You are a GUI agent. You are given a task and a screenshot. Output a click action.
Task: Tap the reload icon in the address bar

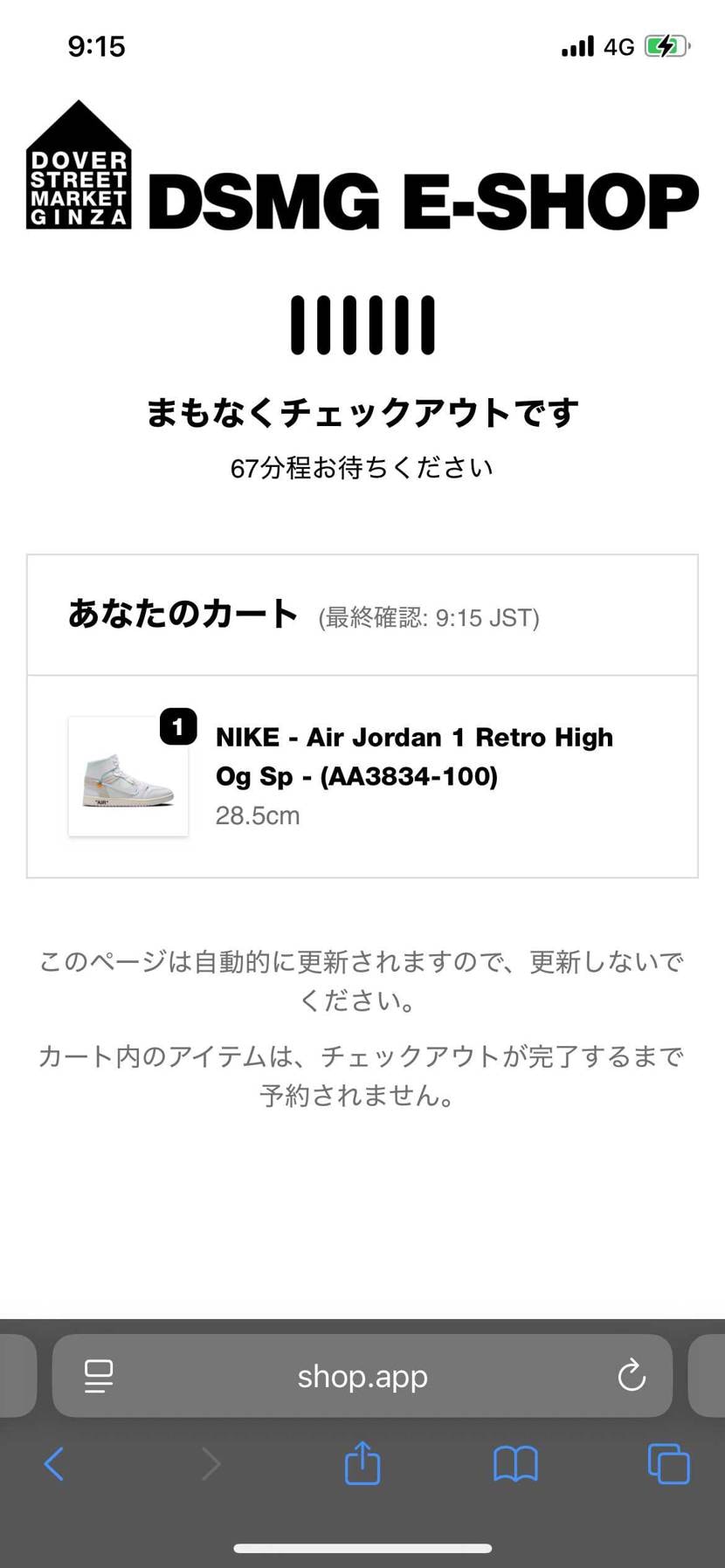(631, 1376)
